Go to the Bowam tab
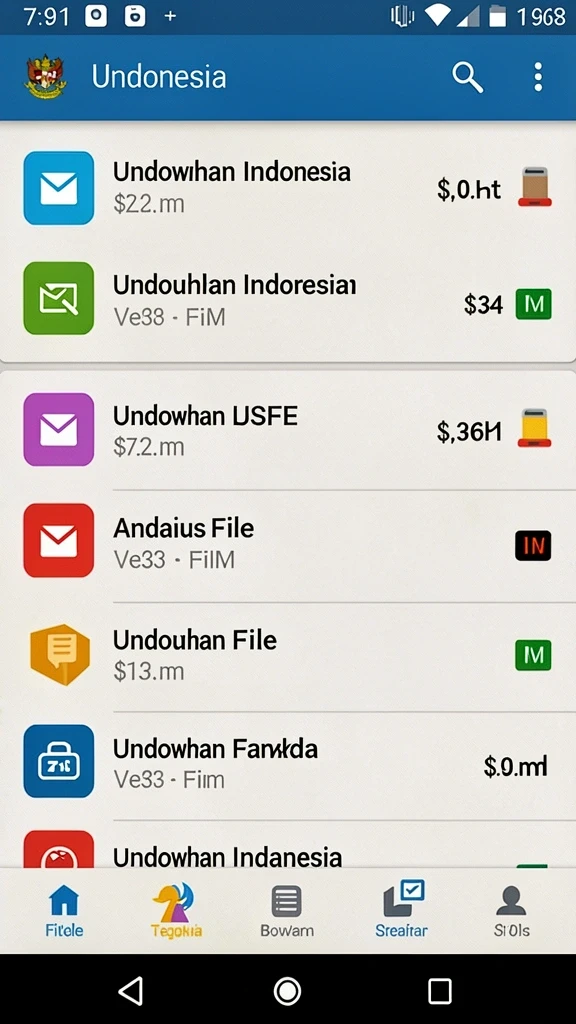576x1024 pixels. [x=287, y=910]
